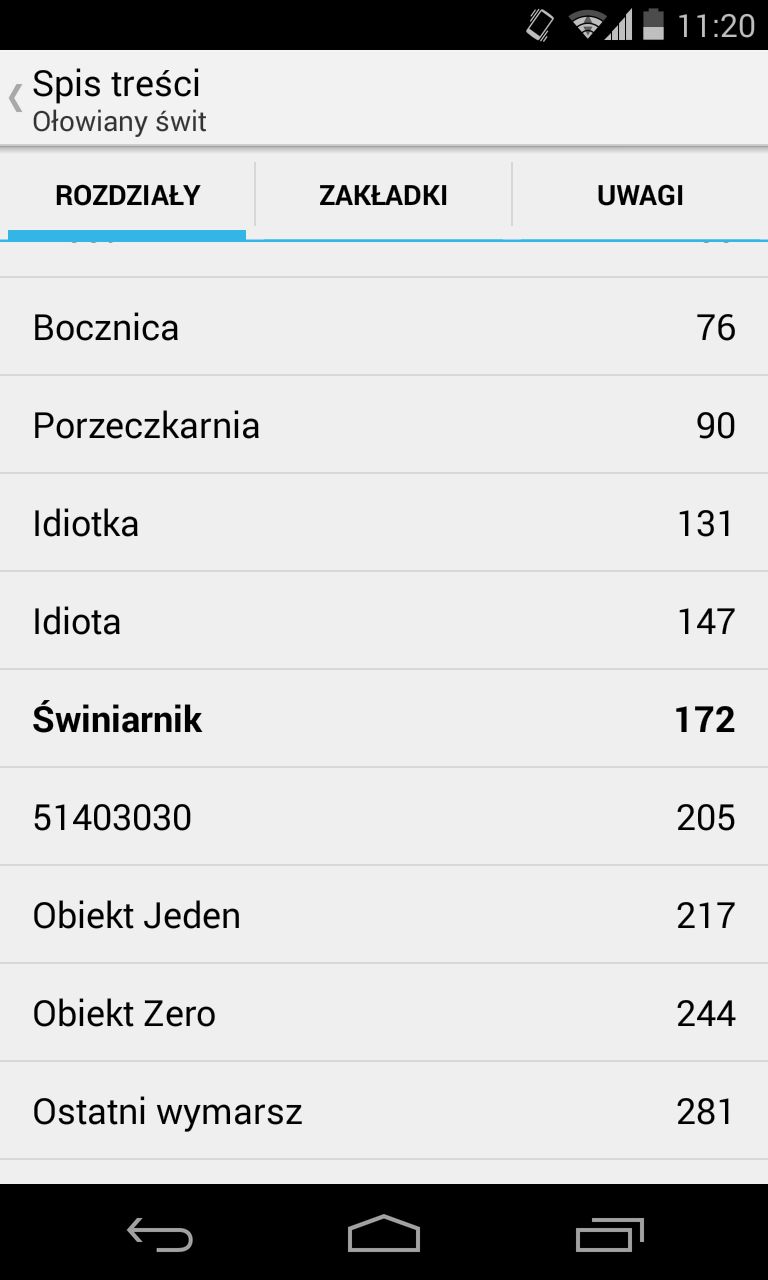Switch to the Zakładki tab
The width and height of the screenshot is (768, 1280).
[383, 195]
